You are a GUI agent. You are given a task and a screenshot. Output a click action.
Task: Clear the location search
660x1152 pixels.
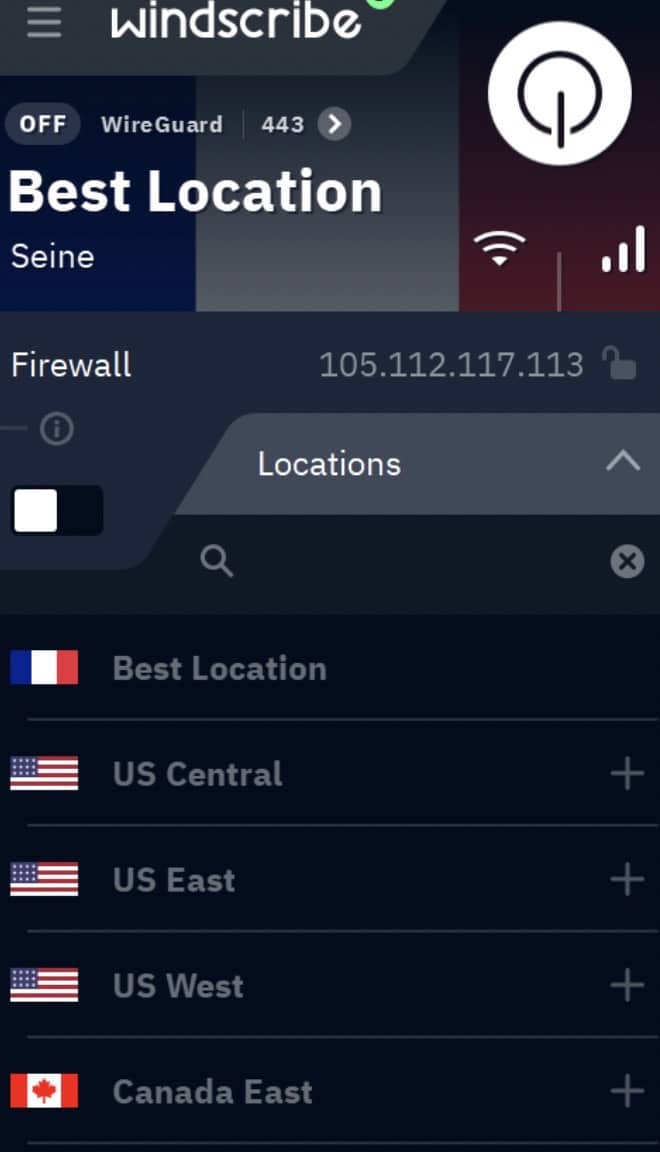coord(627,562)
